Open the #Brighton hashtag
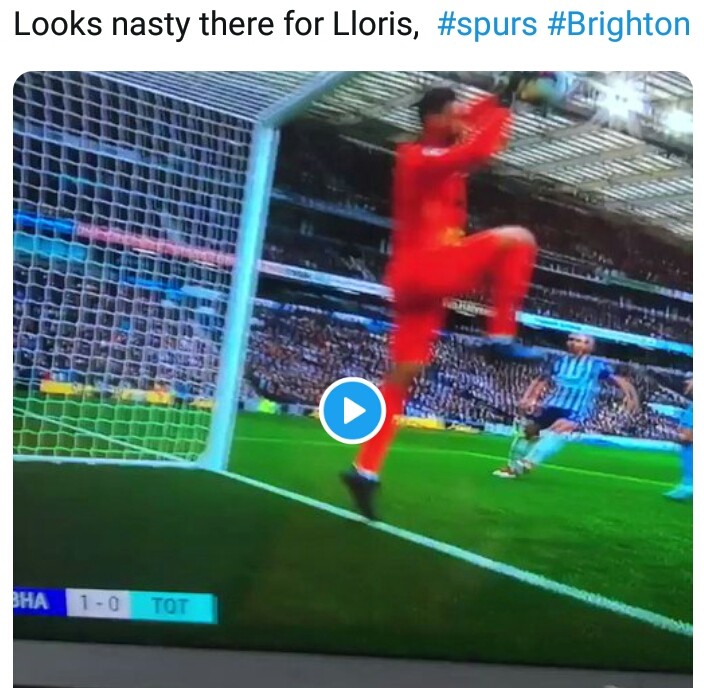The height and width of the screenshot is (688, 704). pyautogui.click(x=618, y=25)
